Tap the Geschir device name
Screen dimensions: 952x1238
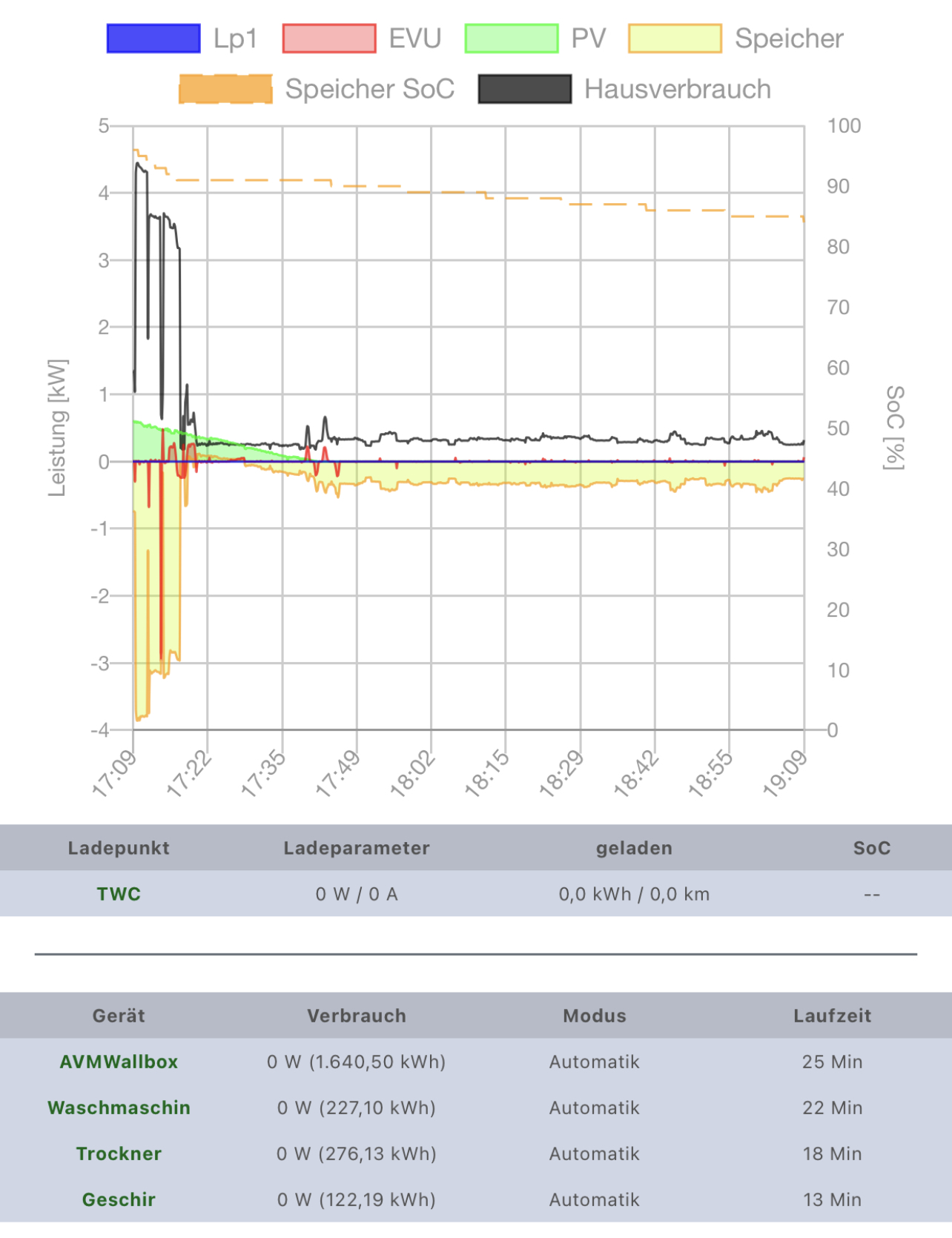coord(119,1199)
